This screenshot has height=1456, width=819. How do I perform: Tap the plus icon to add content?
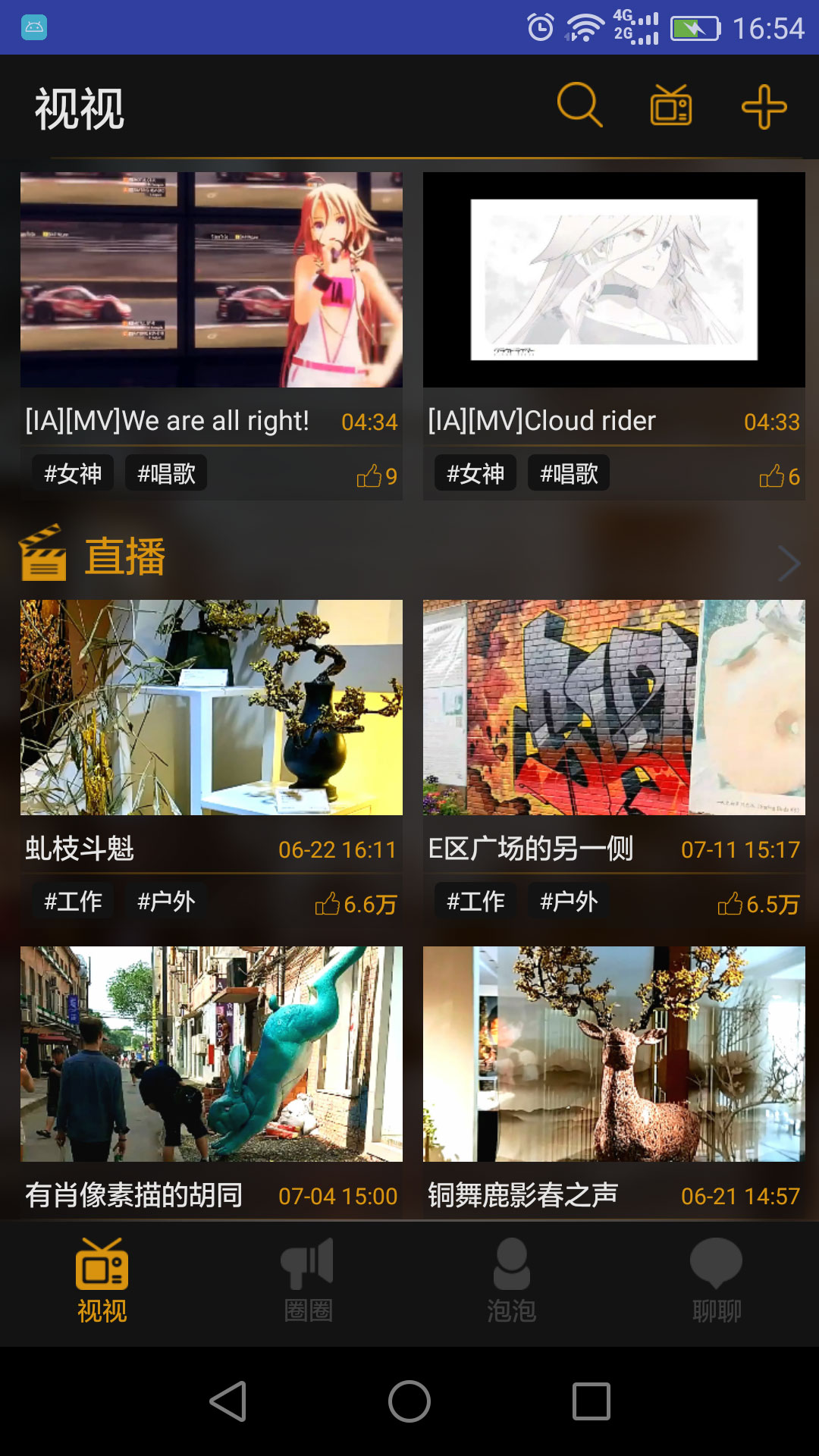(764, 106)
